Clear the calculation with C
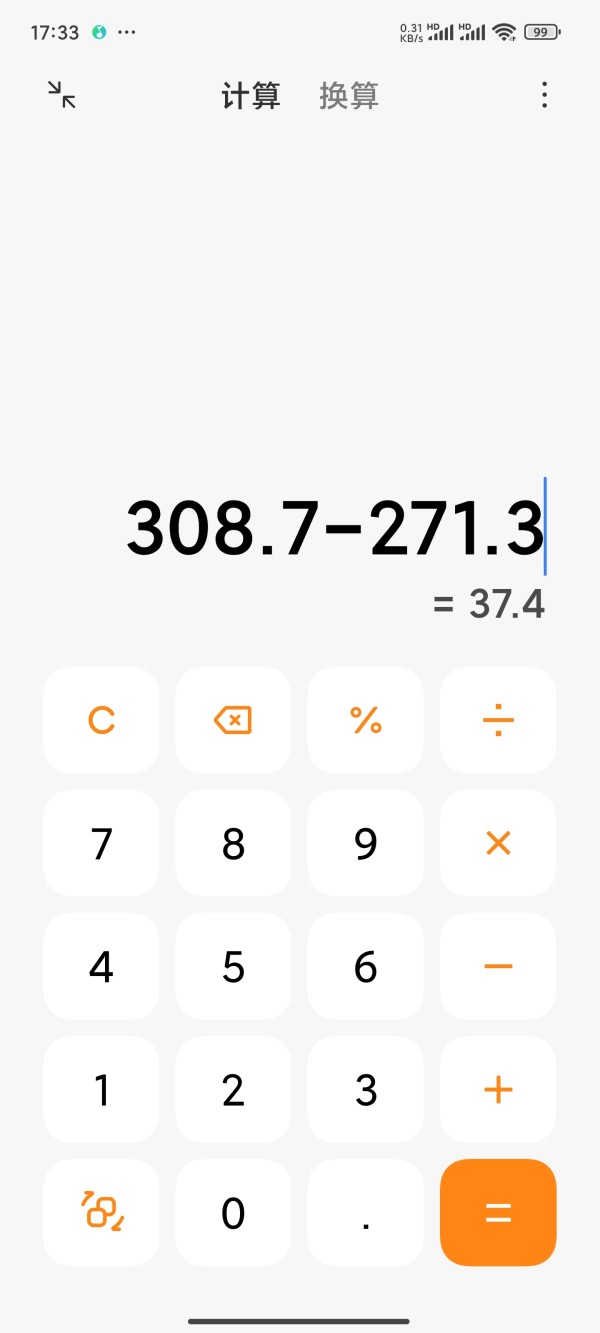This screenshot has height=1333, width=600. tap(101, 720)
